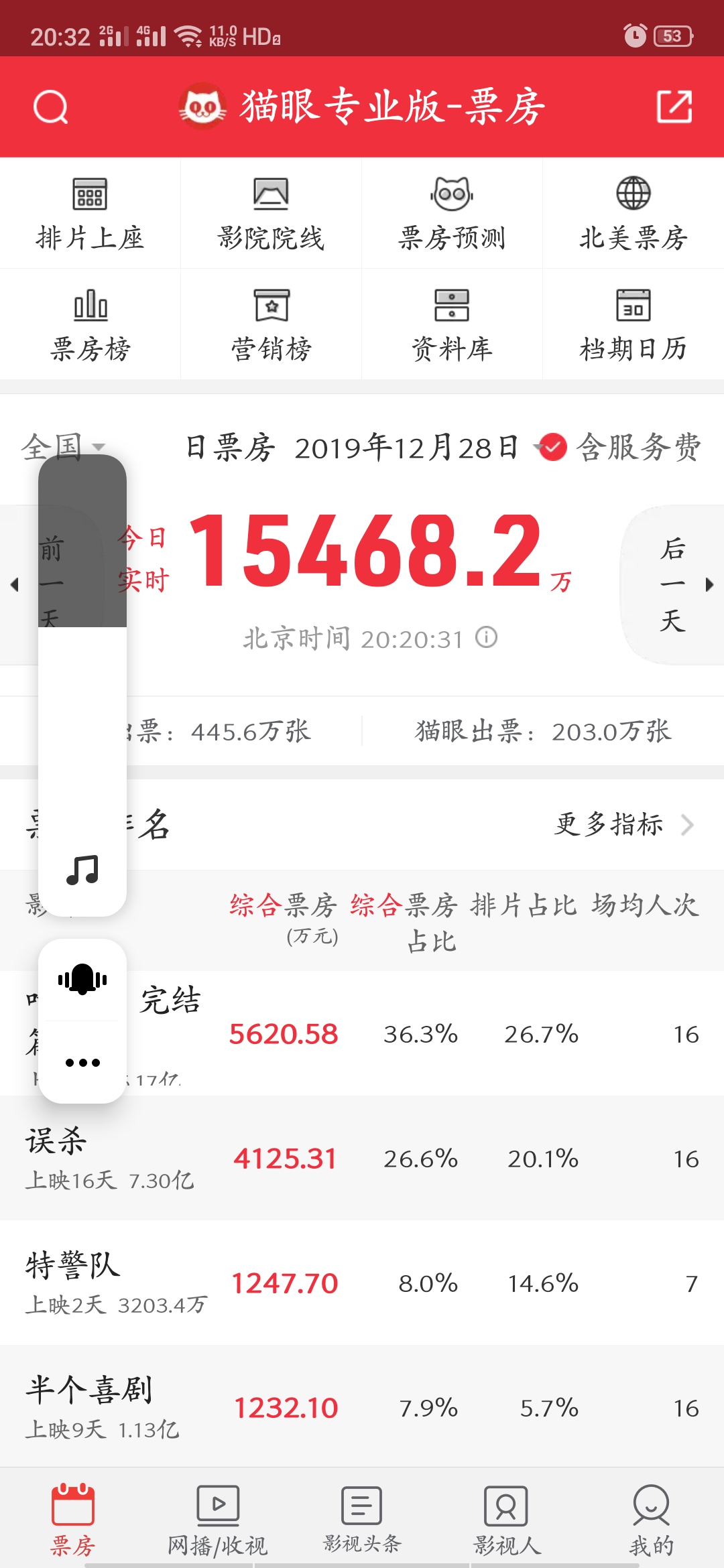
Task: Open 票房预测 forecast
Action: tap(452, 214)
